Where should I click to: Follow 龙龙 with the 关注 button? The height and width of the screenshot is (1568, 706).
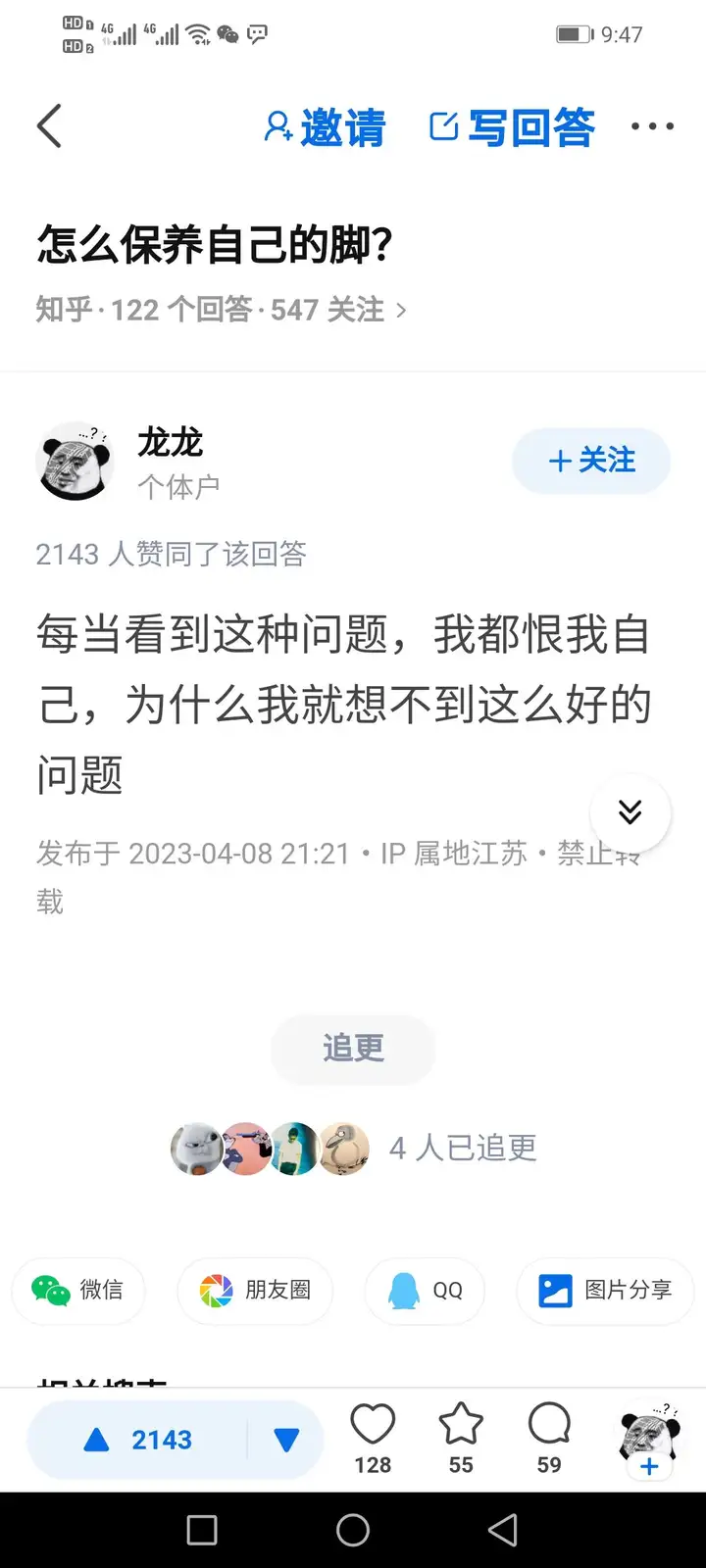click(590, 461)
